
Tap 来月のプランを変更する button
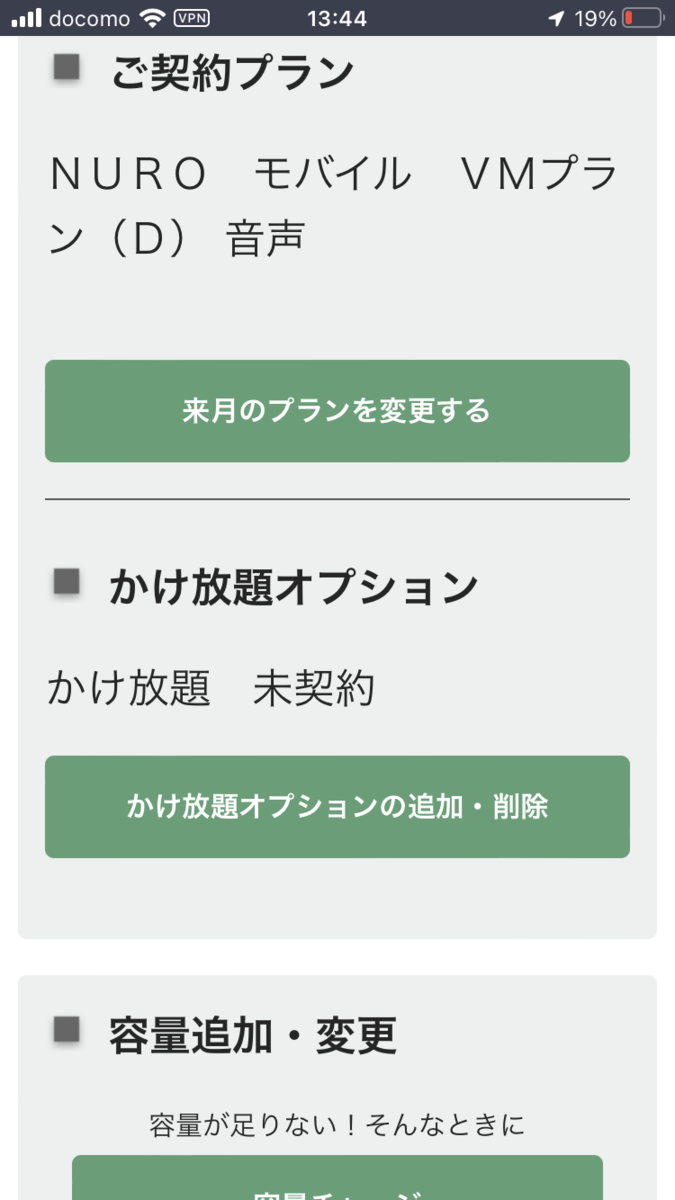tap(337, 411)
